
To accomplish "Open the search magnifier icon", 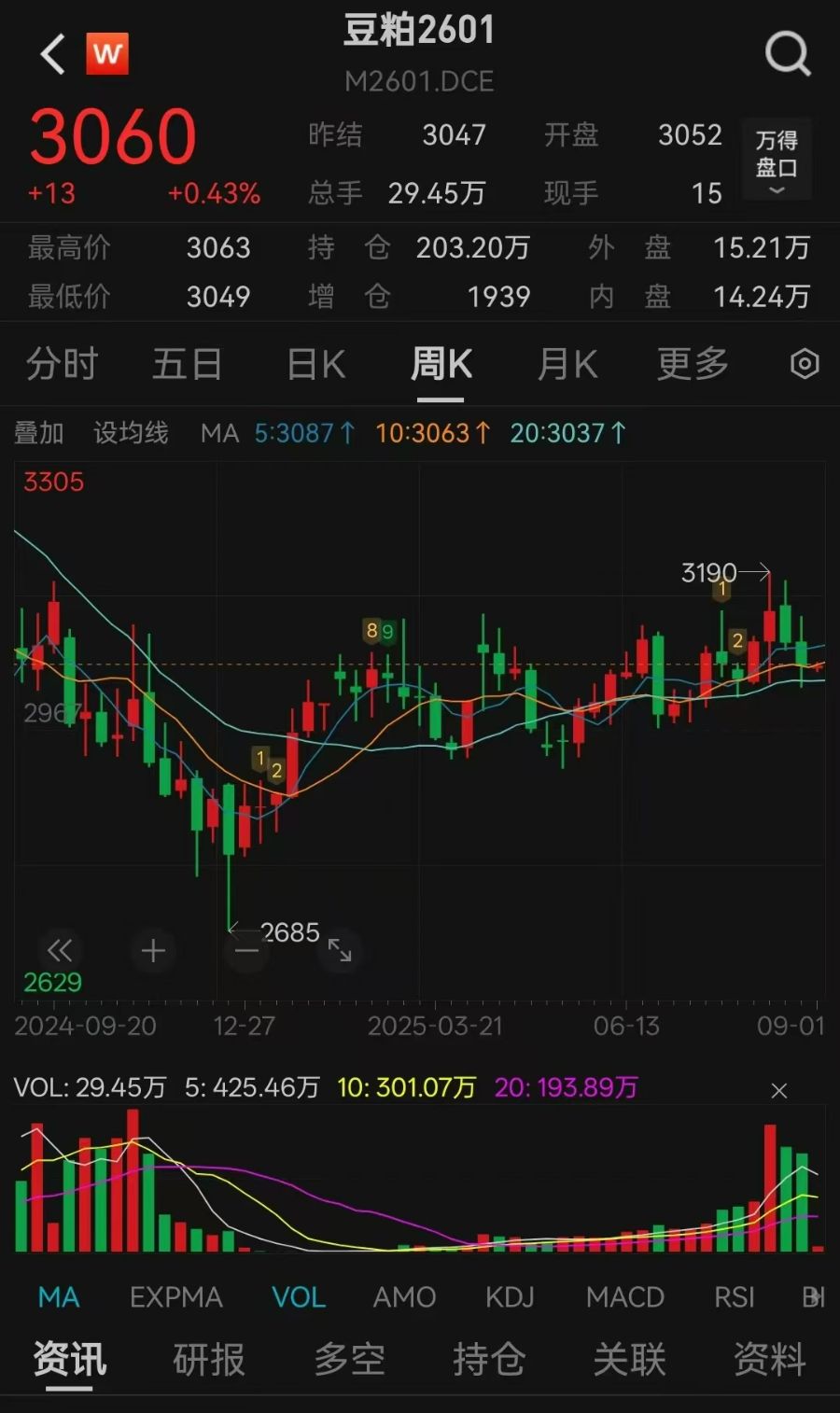I will [x=787, y=54].
